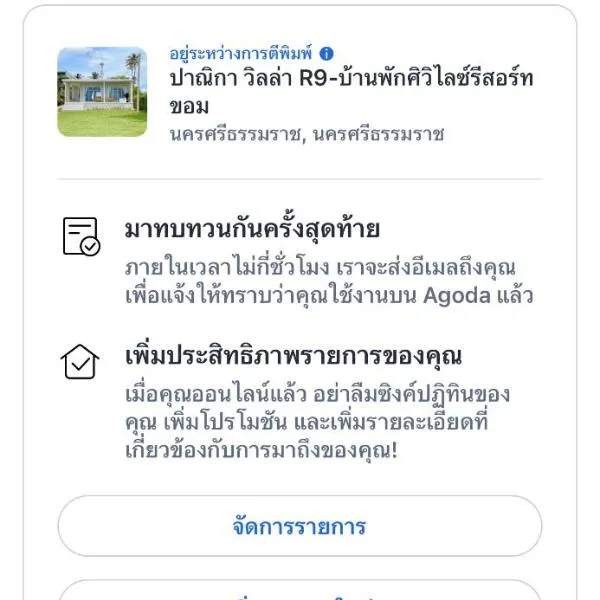This screenshot has height=600, width=600.
Task: Open the info icon beside อยู่ระหว่างการตีพิมพ์
Action: 327,54
